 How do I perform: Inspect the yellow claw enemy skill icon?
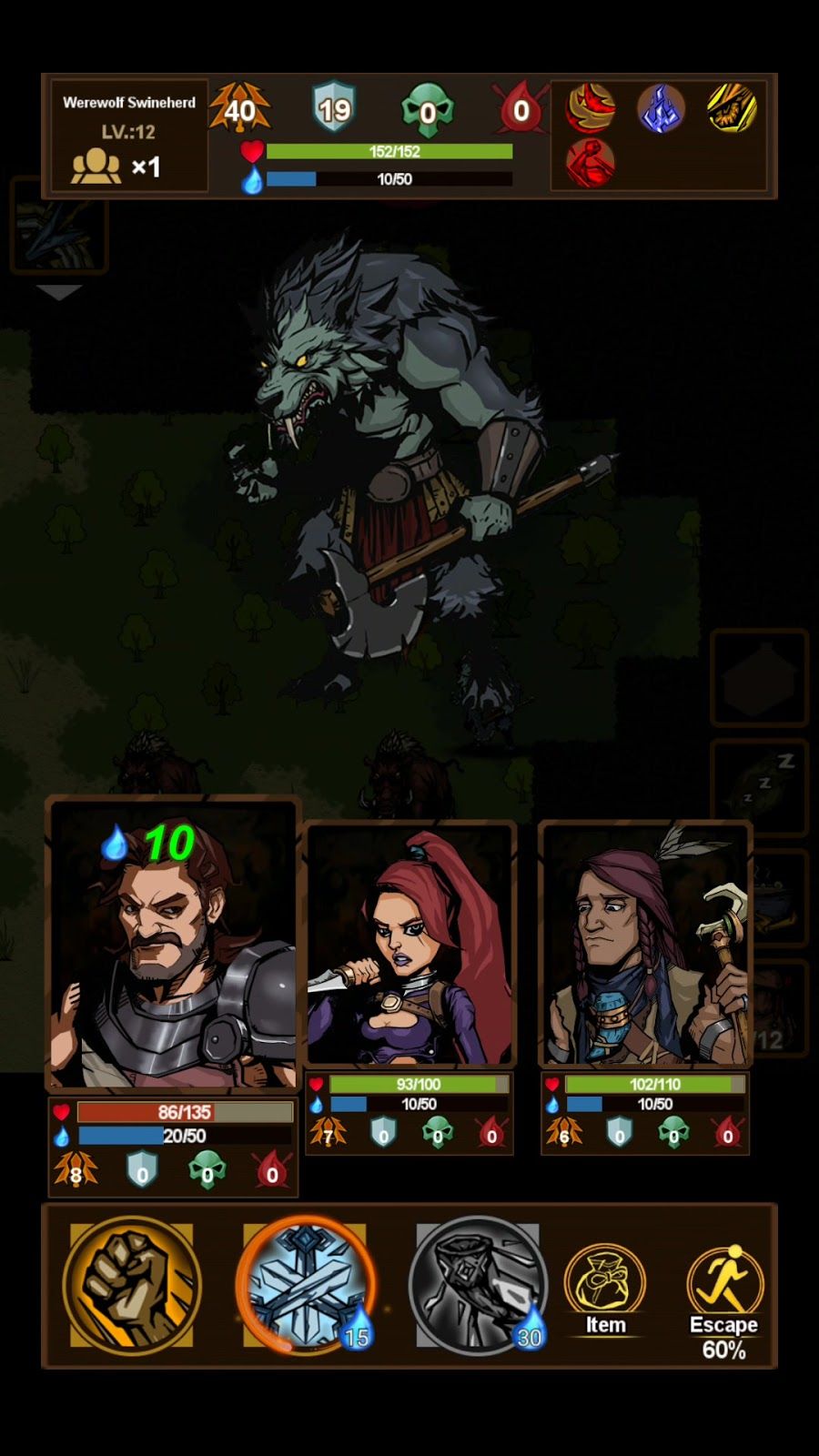[732, 107]
